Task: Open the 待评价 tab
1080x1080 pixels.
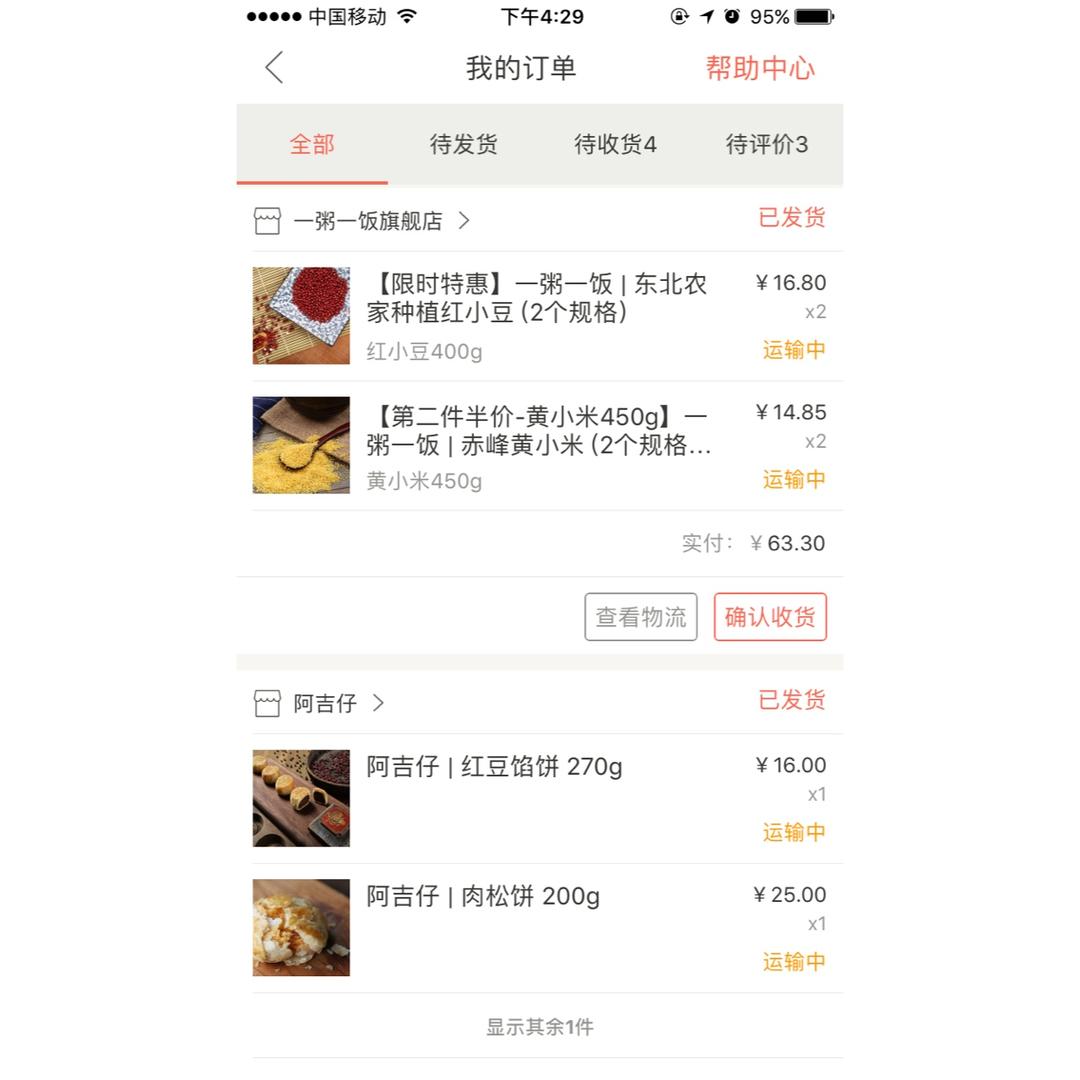Action: (x=766, y=145)
